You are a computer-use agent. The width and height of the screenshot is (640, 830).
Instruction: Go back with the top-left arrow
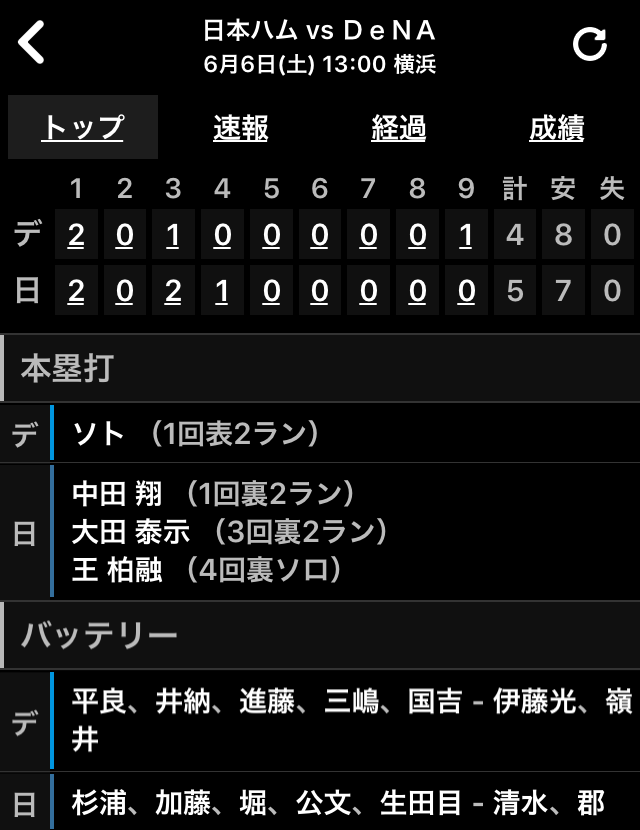pyautogui.click(x=32, y=44)
